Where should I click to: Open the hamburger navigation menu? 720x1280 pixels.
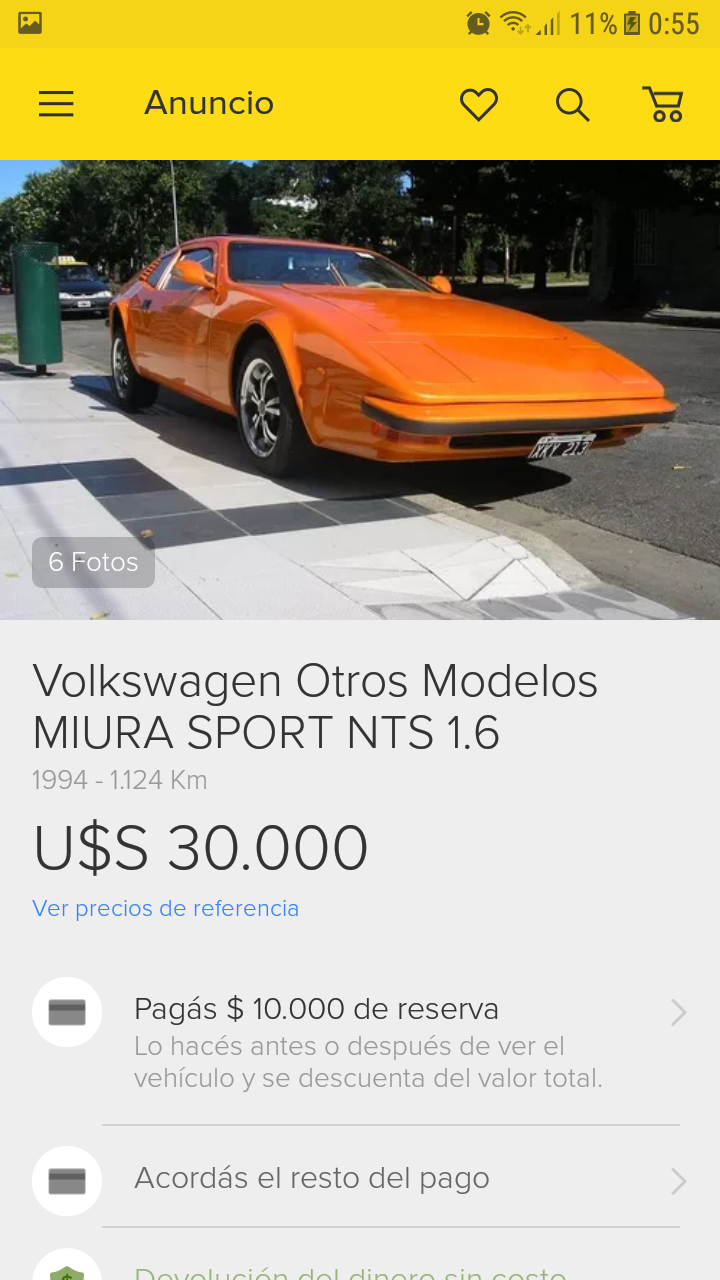[56, 104]
